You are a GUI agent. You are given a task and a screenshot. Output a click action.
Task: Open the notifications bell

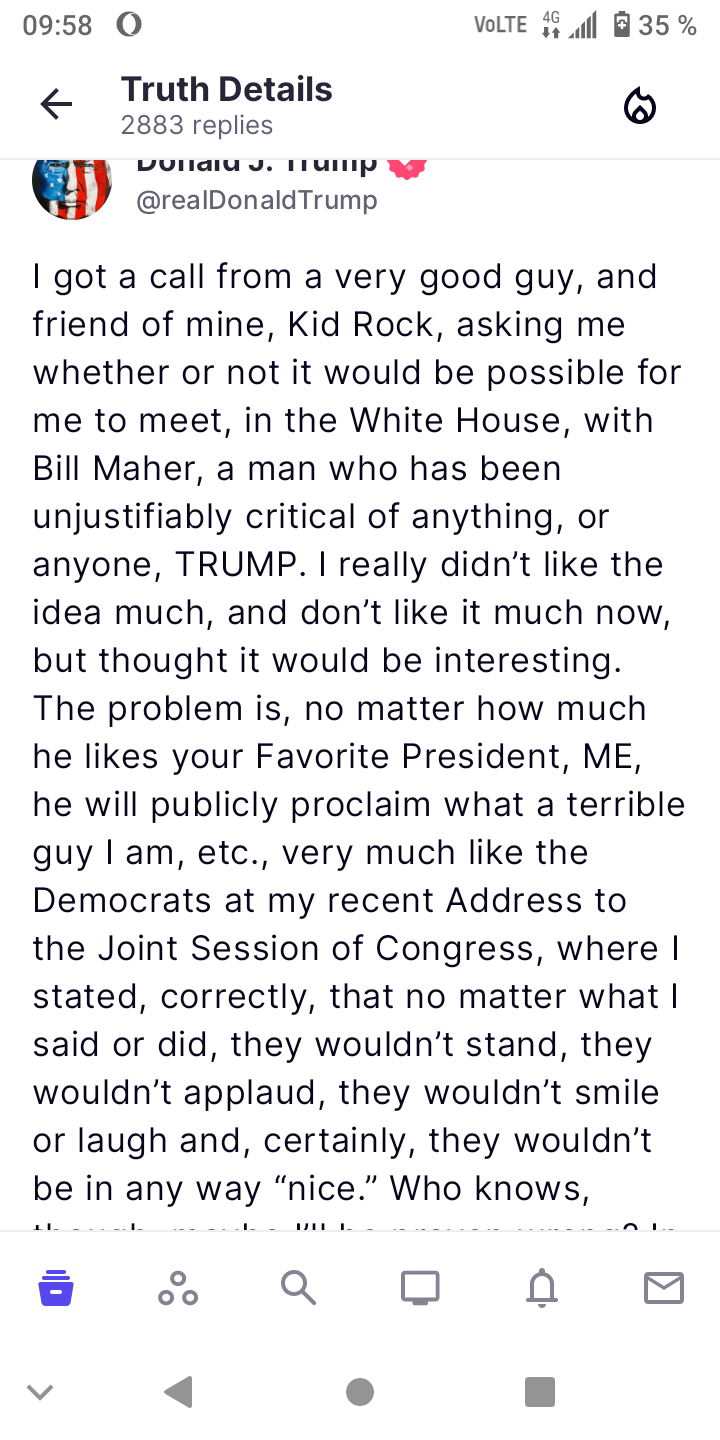541,1288
